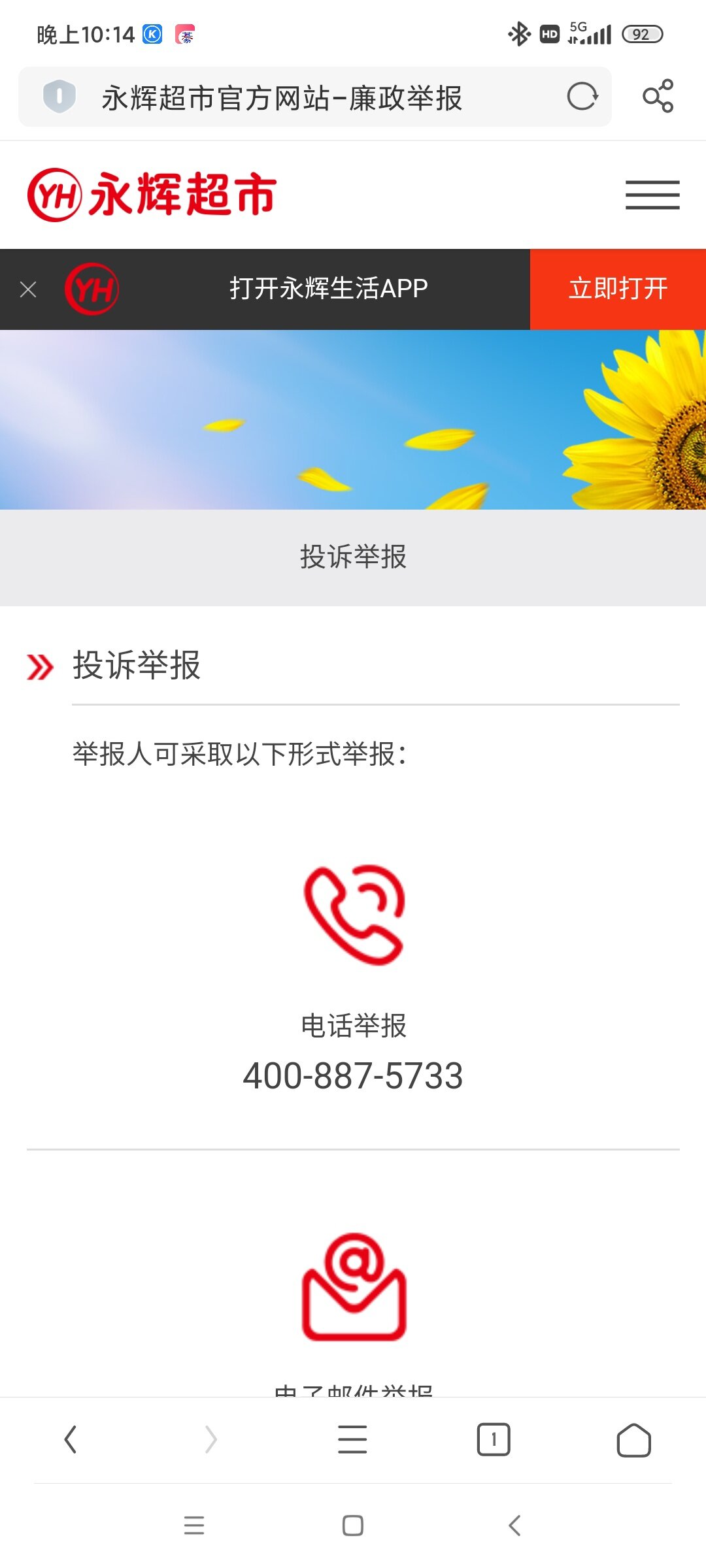
Task: Tap the system back button
Action: tap(514, 1526)
